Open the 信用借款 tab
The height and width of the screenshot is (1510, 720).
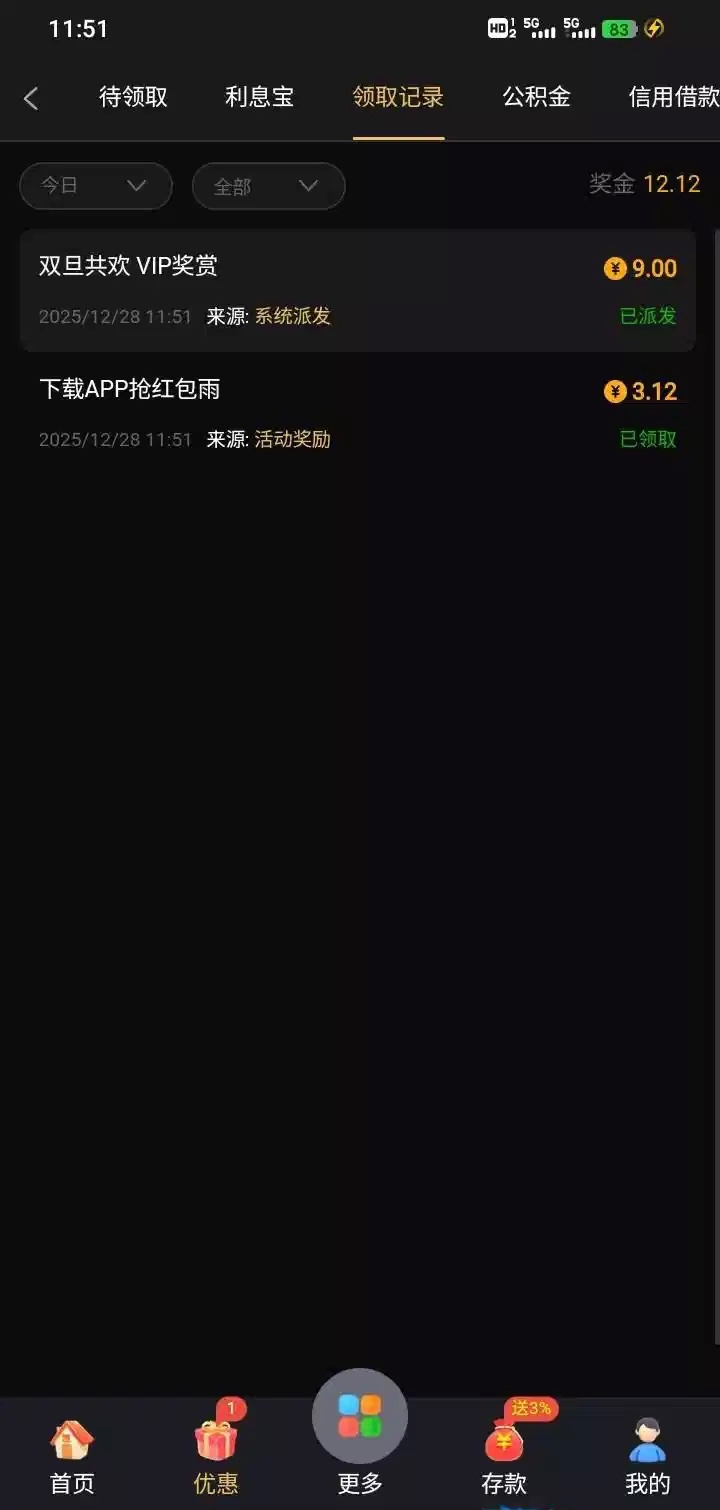click(673, 97)
